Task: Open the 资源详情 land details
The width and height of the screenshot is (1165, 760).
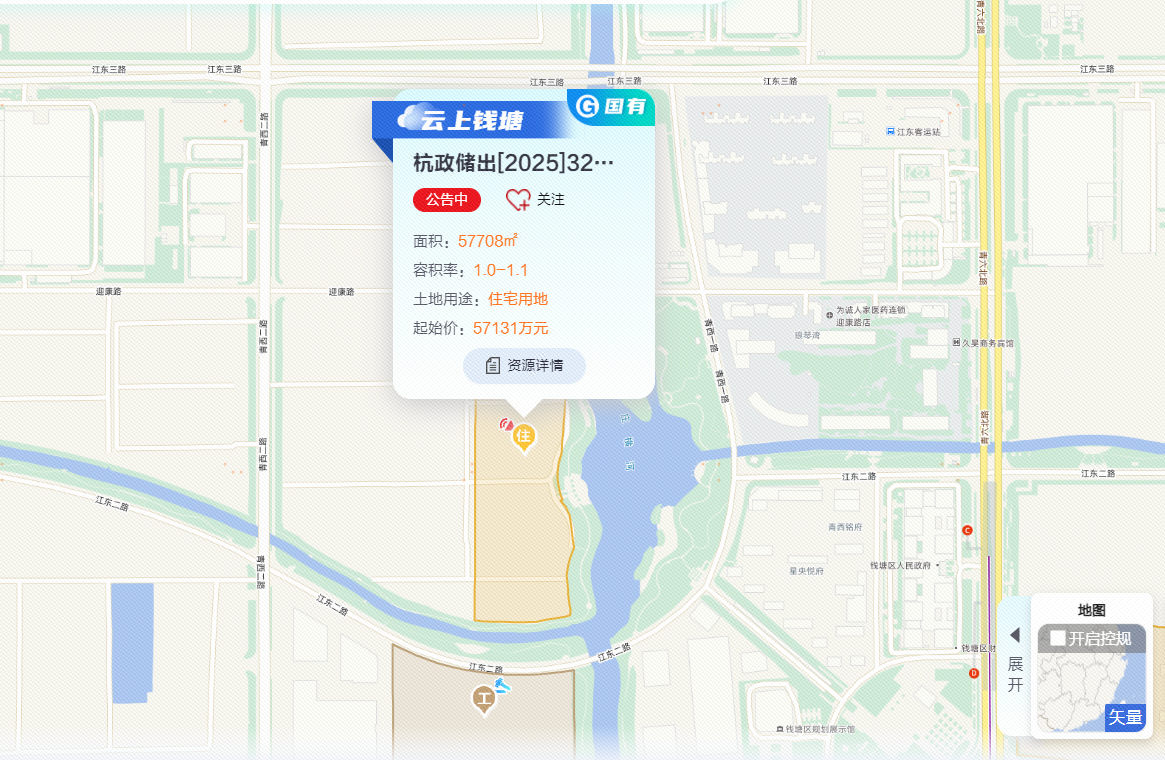Action: click(524, 366)
